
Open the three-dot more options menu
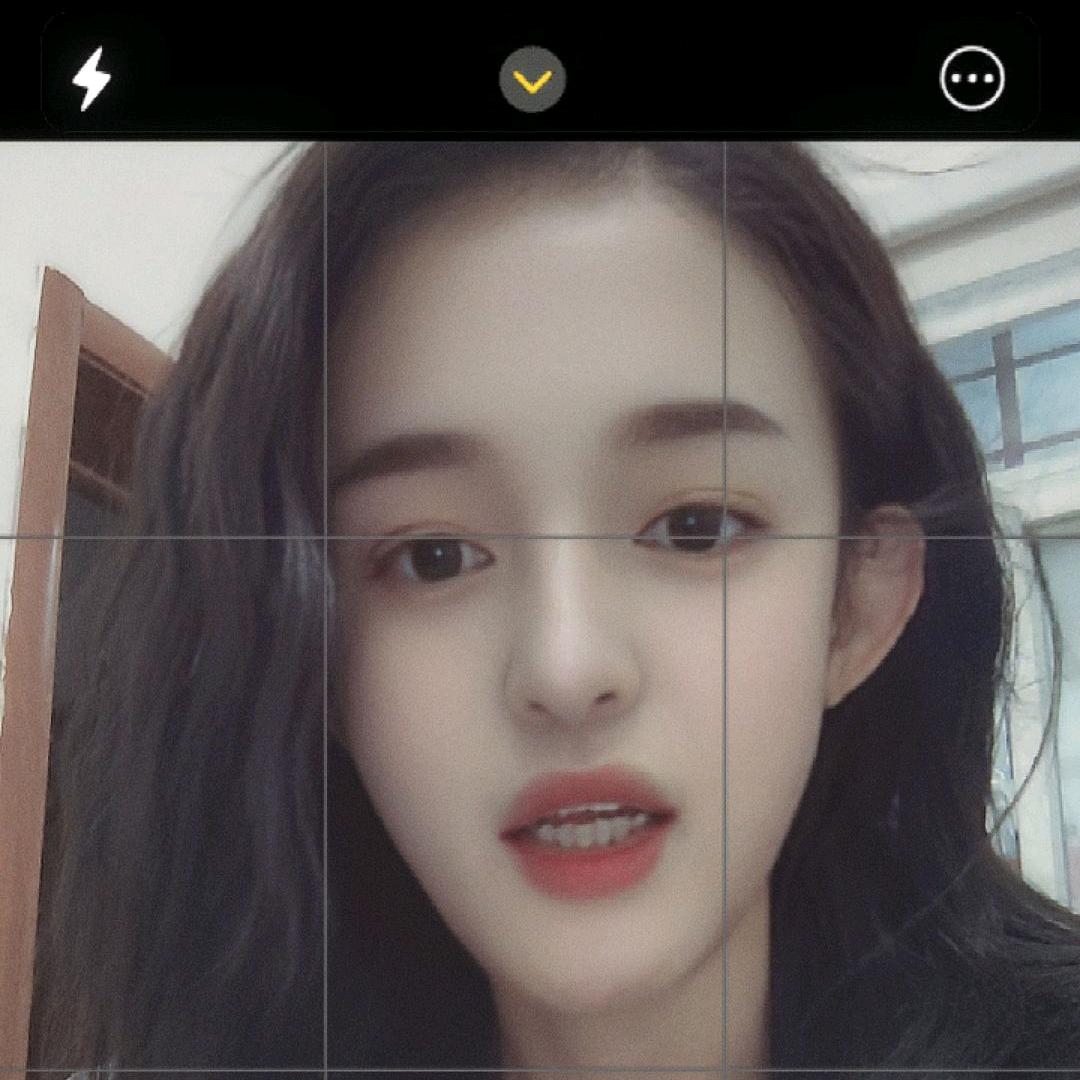click(972, 78)
